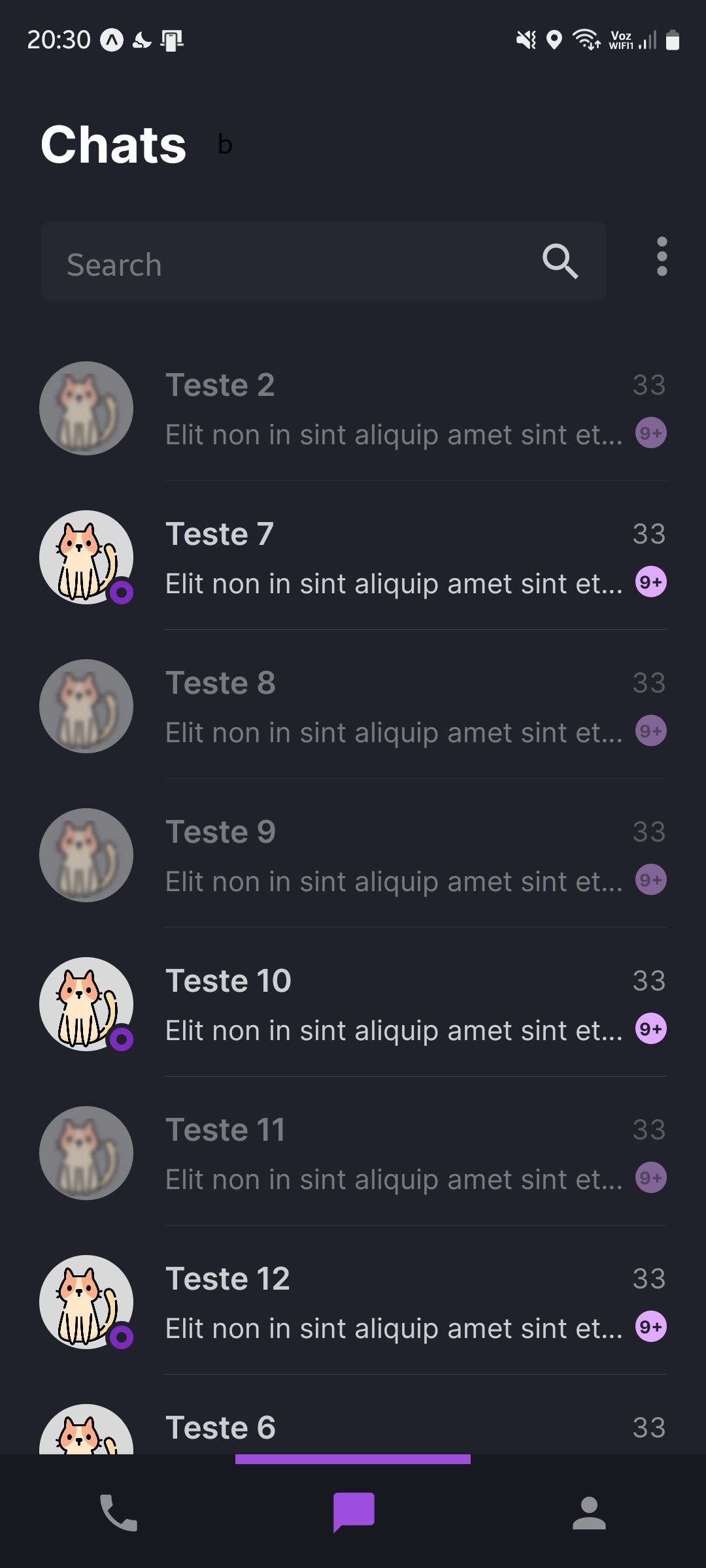Select the Teste 8 chat thread

coord(392,707)
